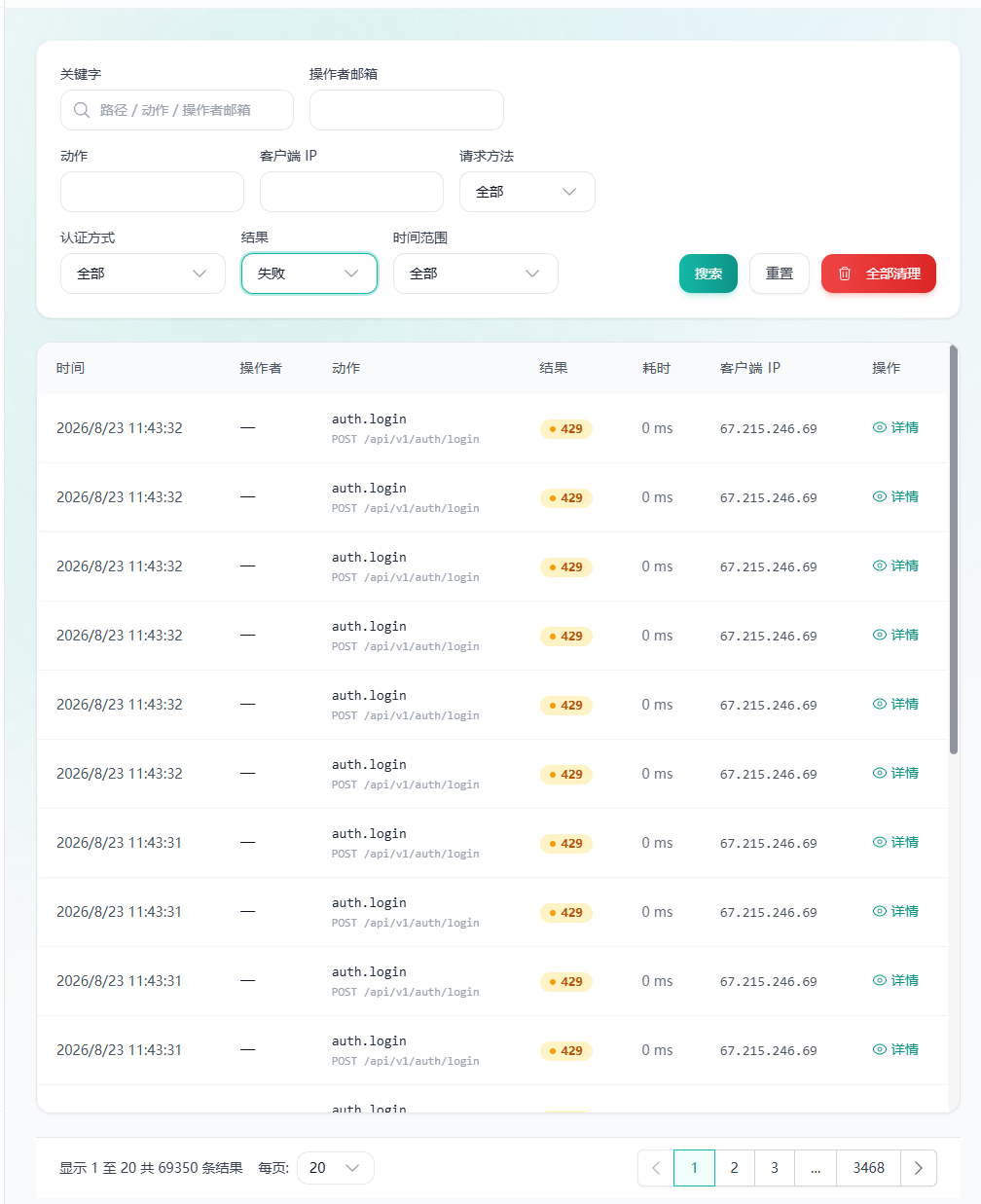Change the 每页 page size dropdown
Viewport: 981px width, 1204px height.
coord(336,1168)
